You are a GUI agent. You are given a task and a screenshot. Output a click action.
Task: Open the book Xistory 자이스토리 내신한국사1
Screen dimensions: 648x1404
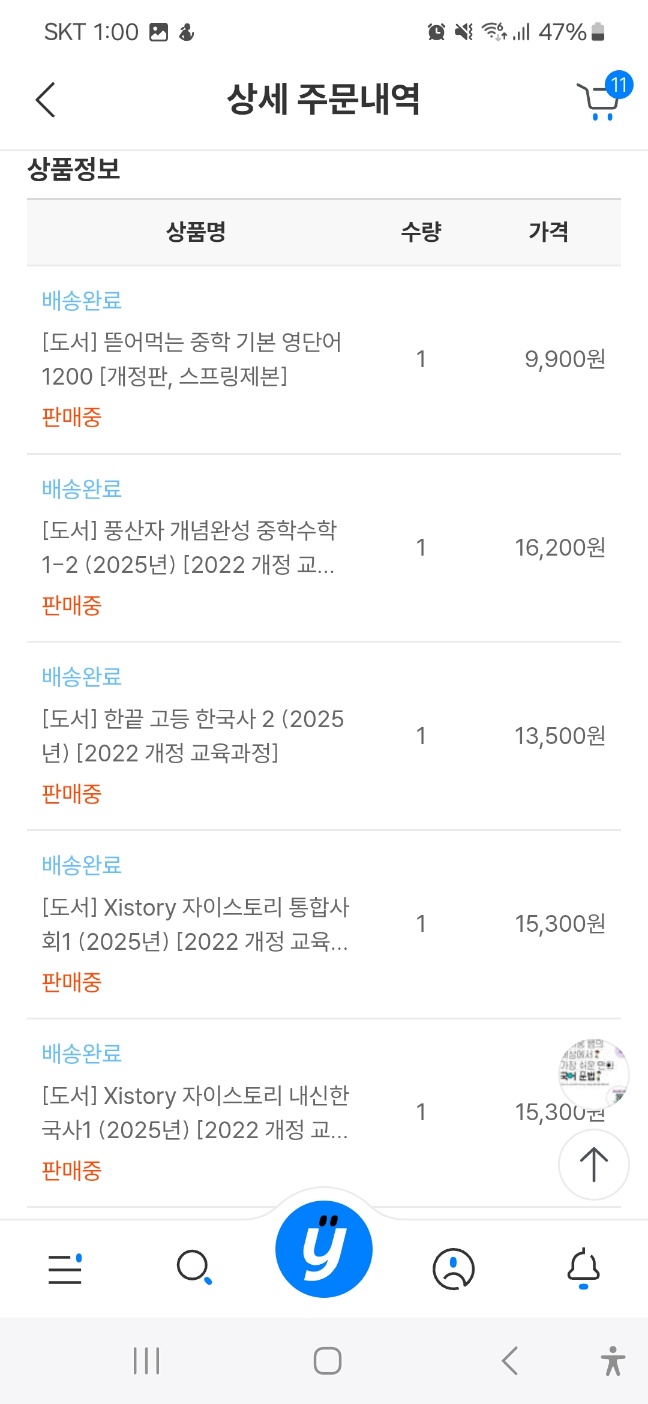pyautogui.click(x=196, y=1112)
